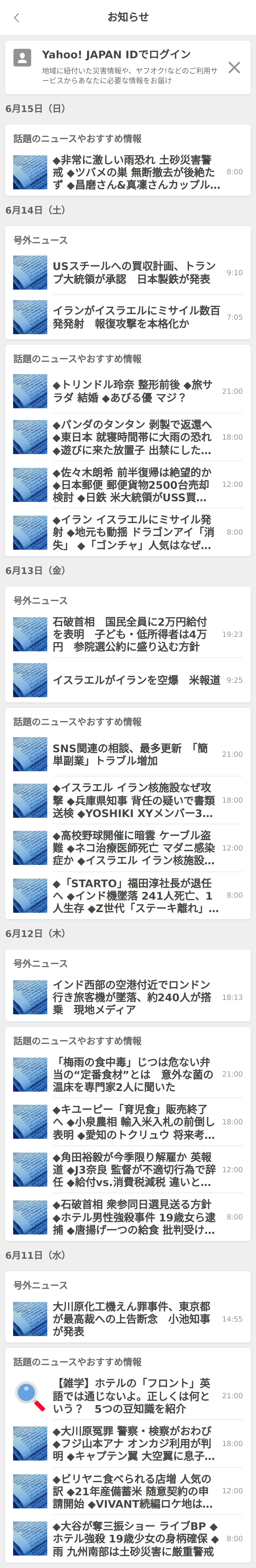Dismiss the Yahoo! JAPAN ID login banner
This screenshot has height=1568, width=256.
click(234, 67)
